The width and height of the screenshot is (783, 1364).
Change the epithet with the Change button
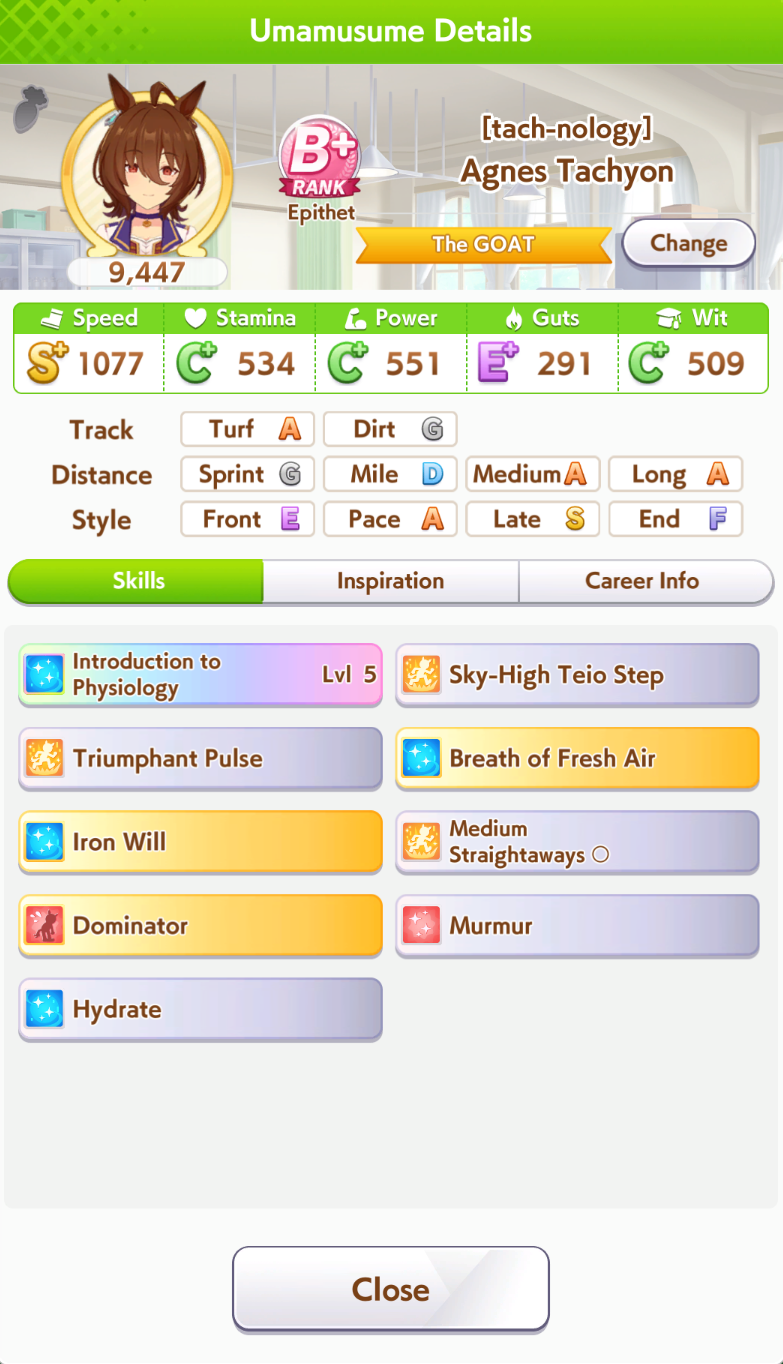tap(688, 243)
